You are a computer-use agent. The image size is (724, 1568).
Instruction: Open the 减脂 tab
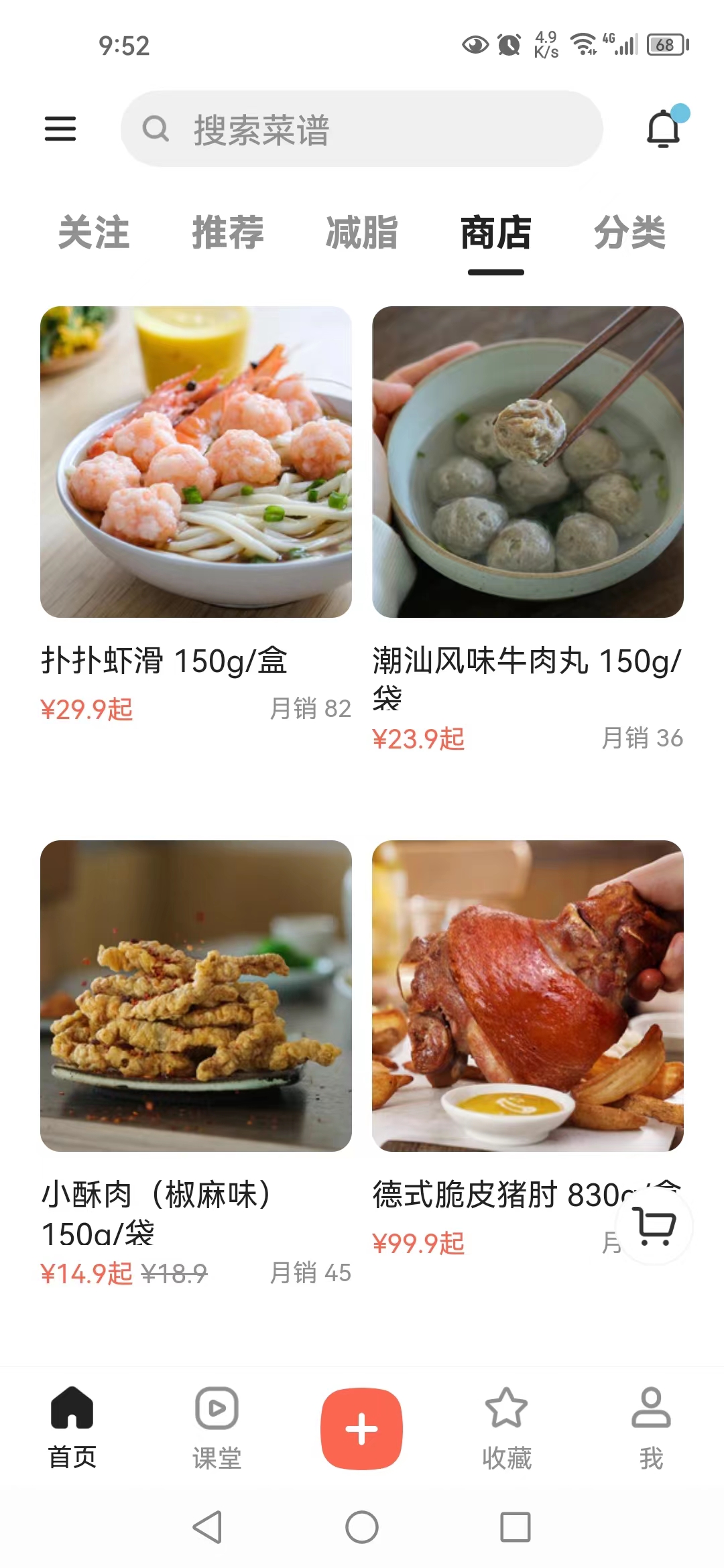[x=362, y=233]
